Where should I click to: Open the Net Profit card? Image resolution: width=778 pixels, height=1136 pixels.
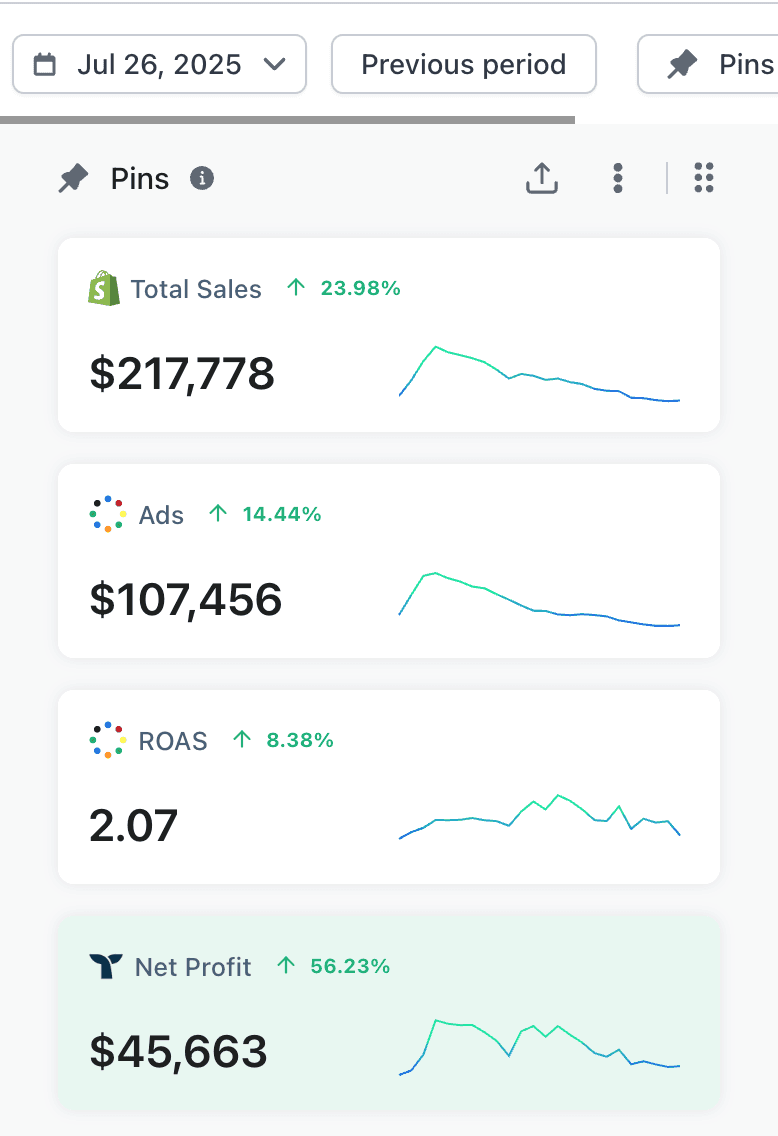pyautogui.click(x=388, y=1013)
